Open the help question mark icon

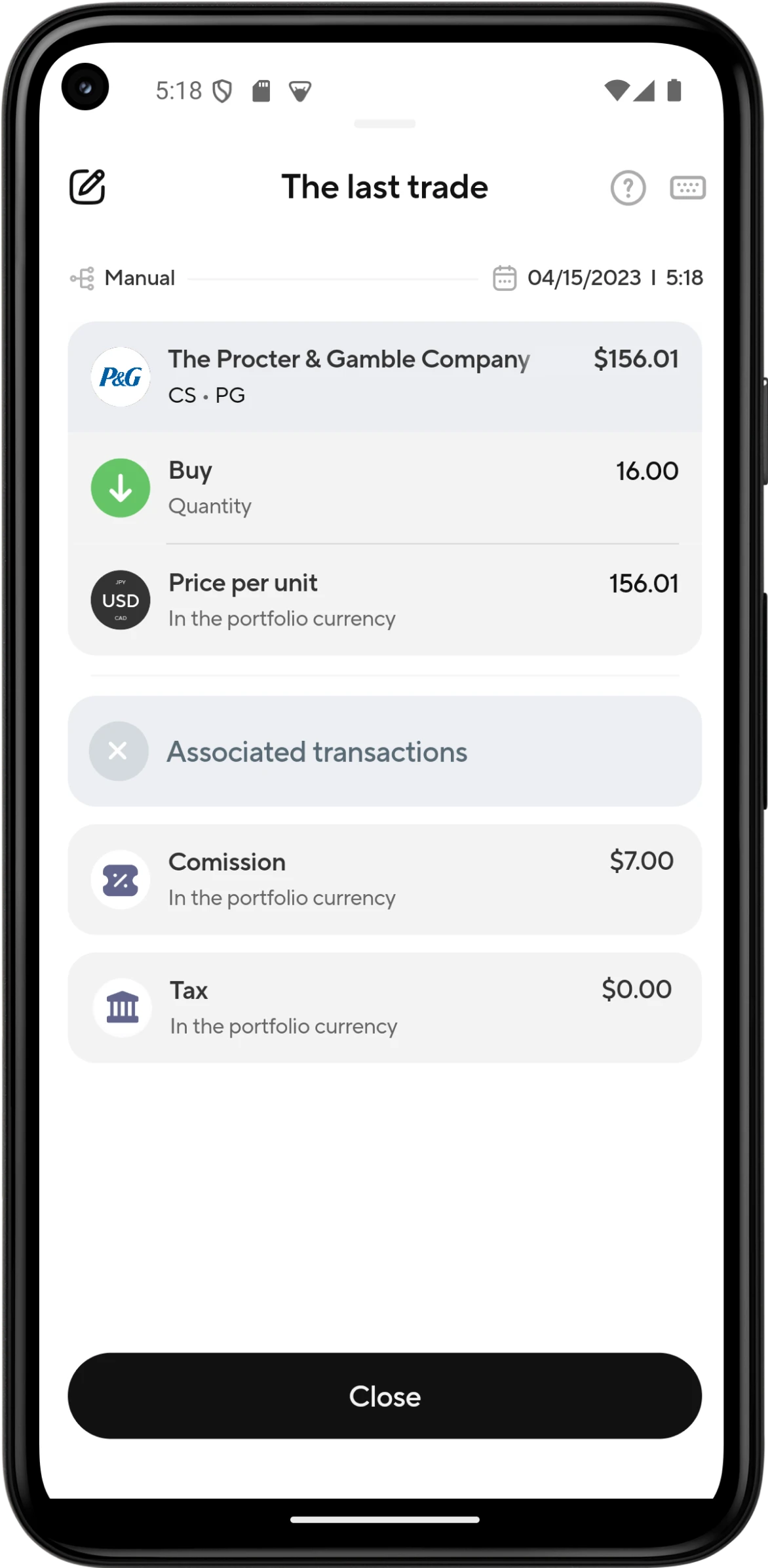628,188
